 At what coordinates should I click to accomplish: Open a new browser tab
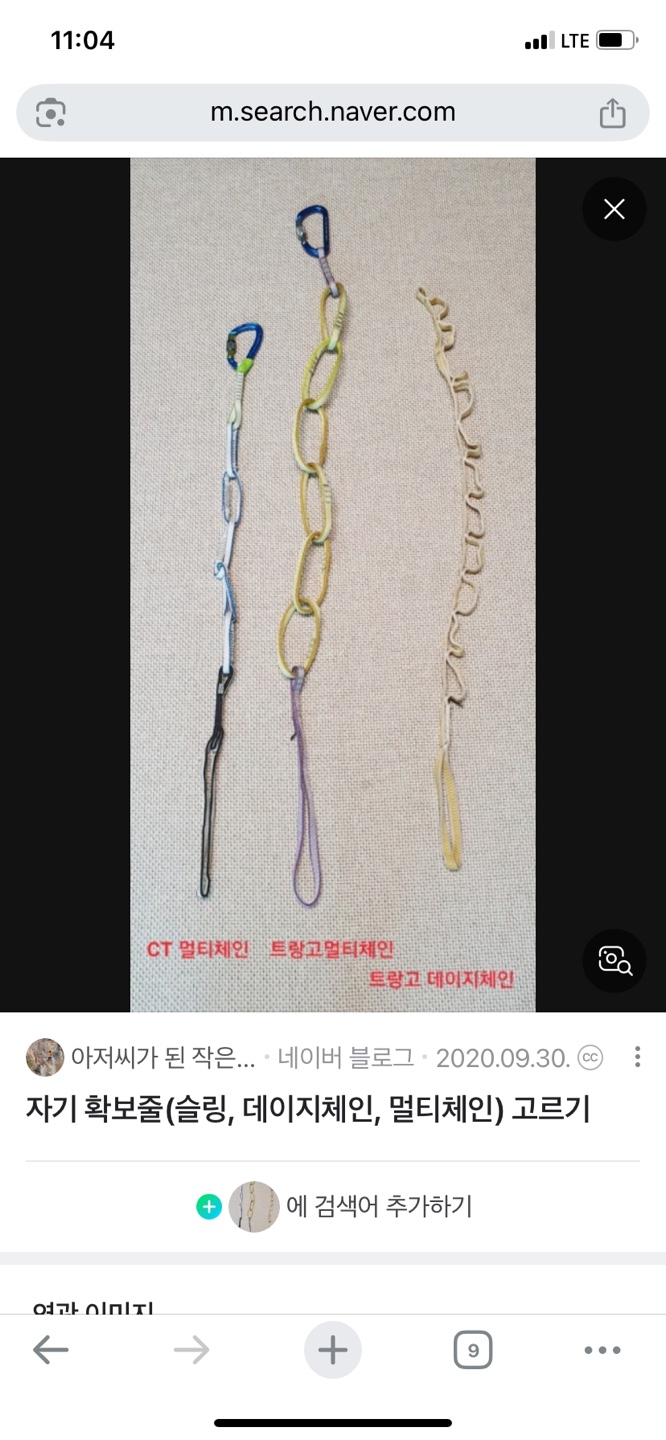332,1351
